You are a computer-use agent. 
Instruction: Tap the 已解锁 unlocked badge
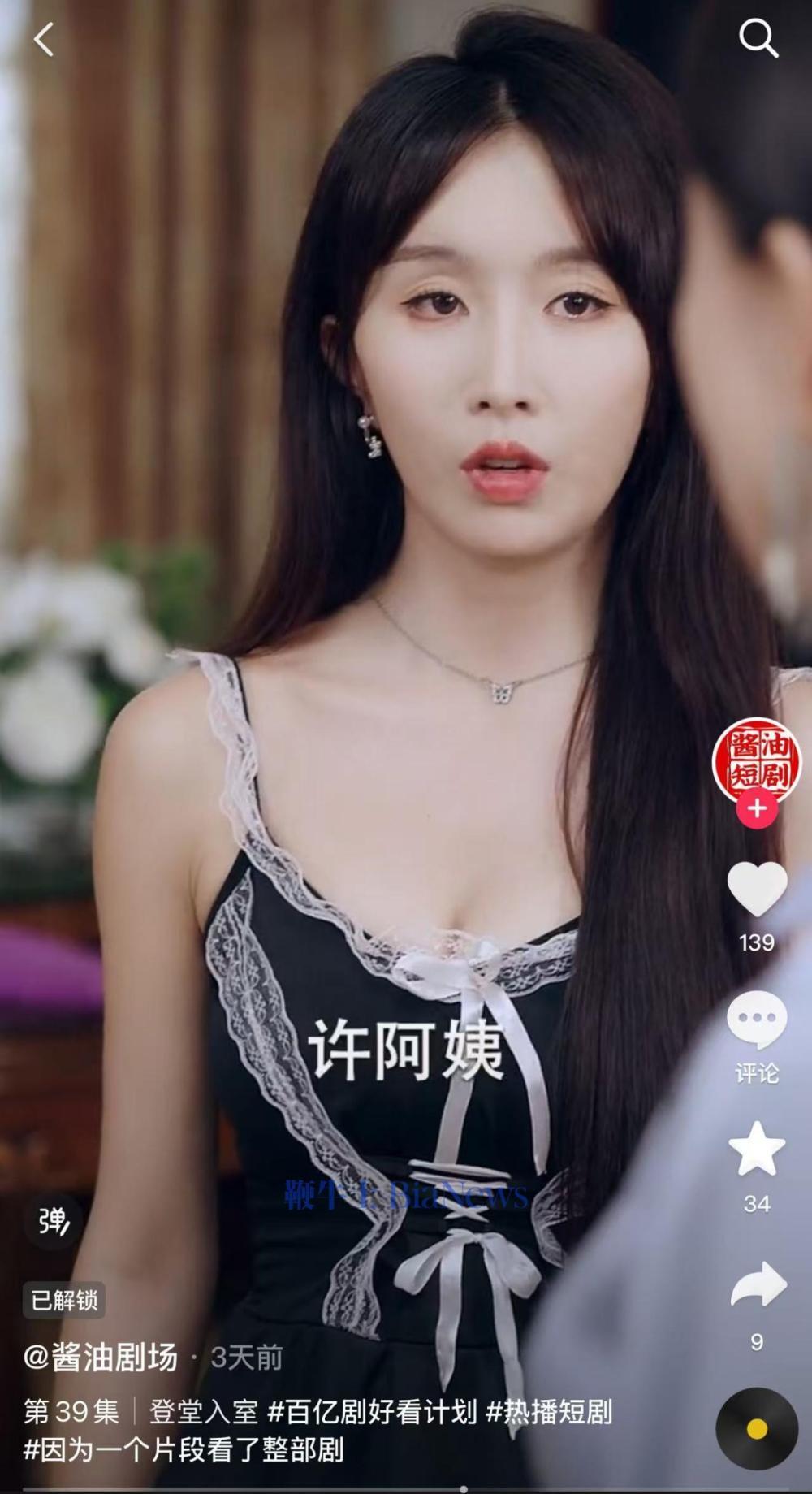pos(64,1301)
